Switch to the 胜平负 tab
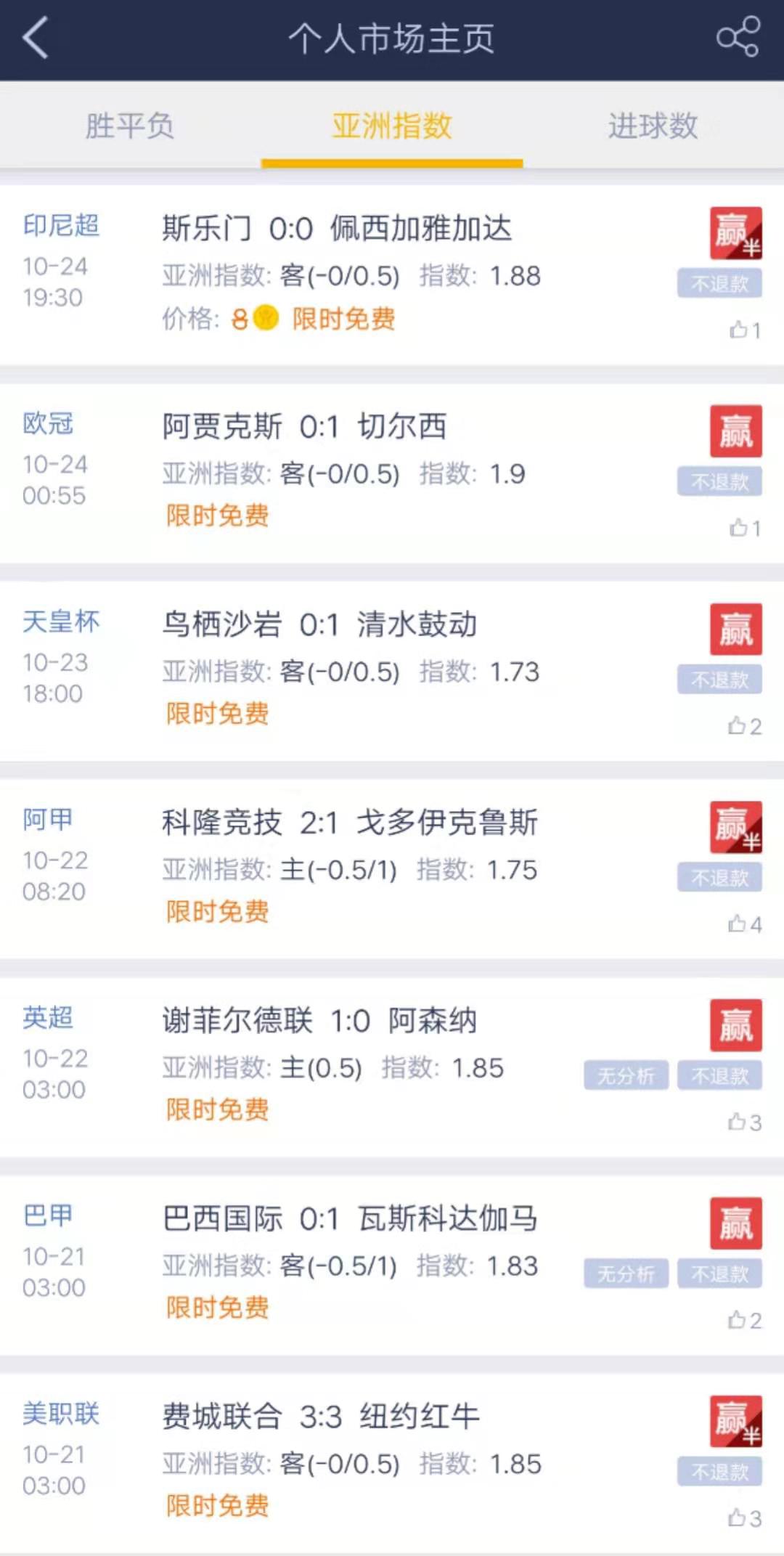This screenshot has width=784, height=1556. (130, 126)
